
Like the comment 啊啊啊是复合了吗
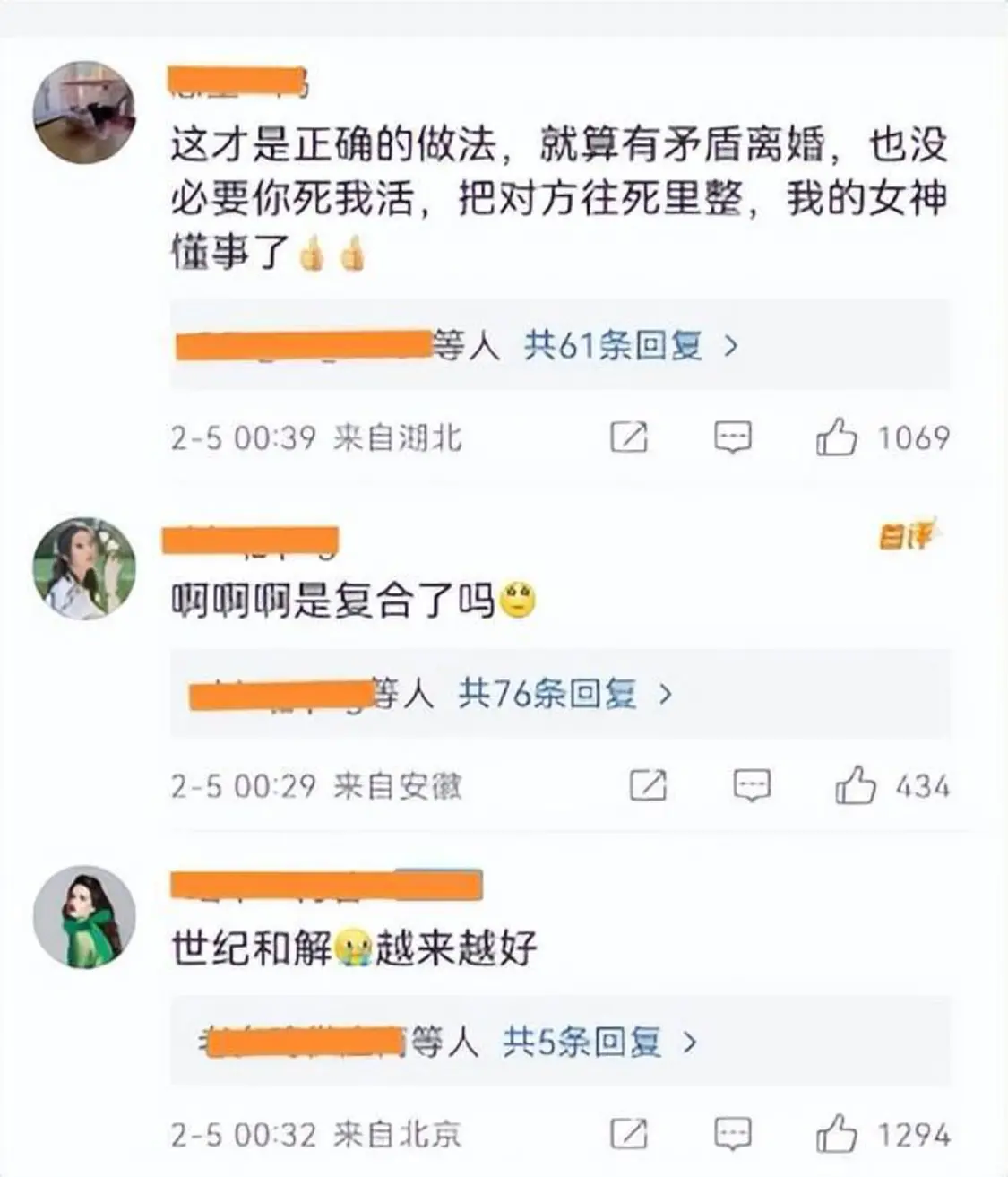pos(855,786)
